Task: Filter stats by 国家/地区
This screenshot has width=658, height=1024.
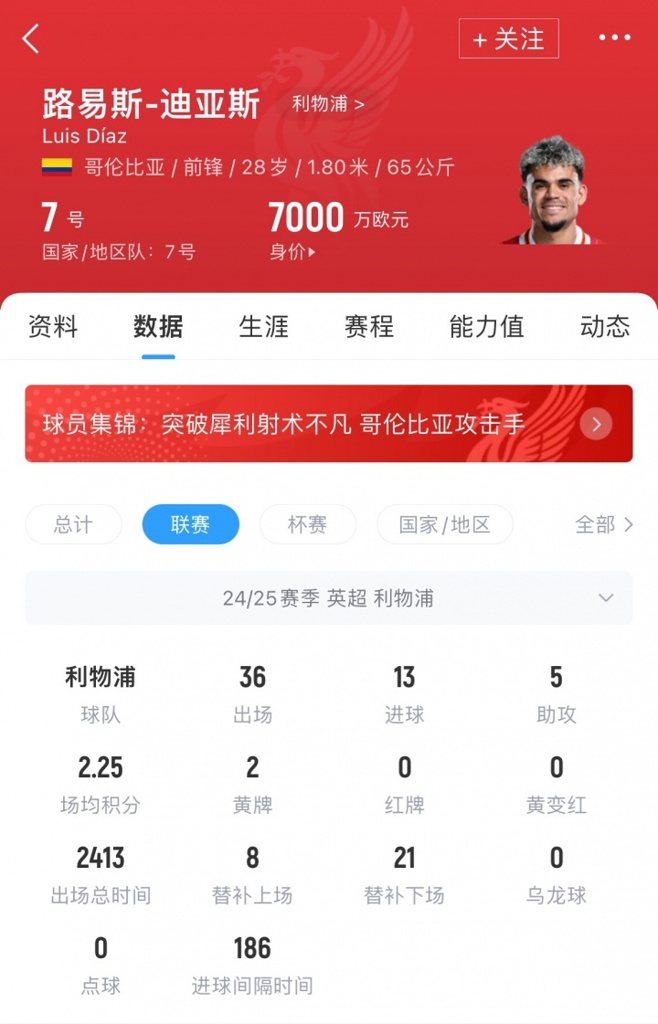Action: [x=444, y=524]
